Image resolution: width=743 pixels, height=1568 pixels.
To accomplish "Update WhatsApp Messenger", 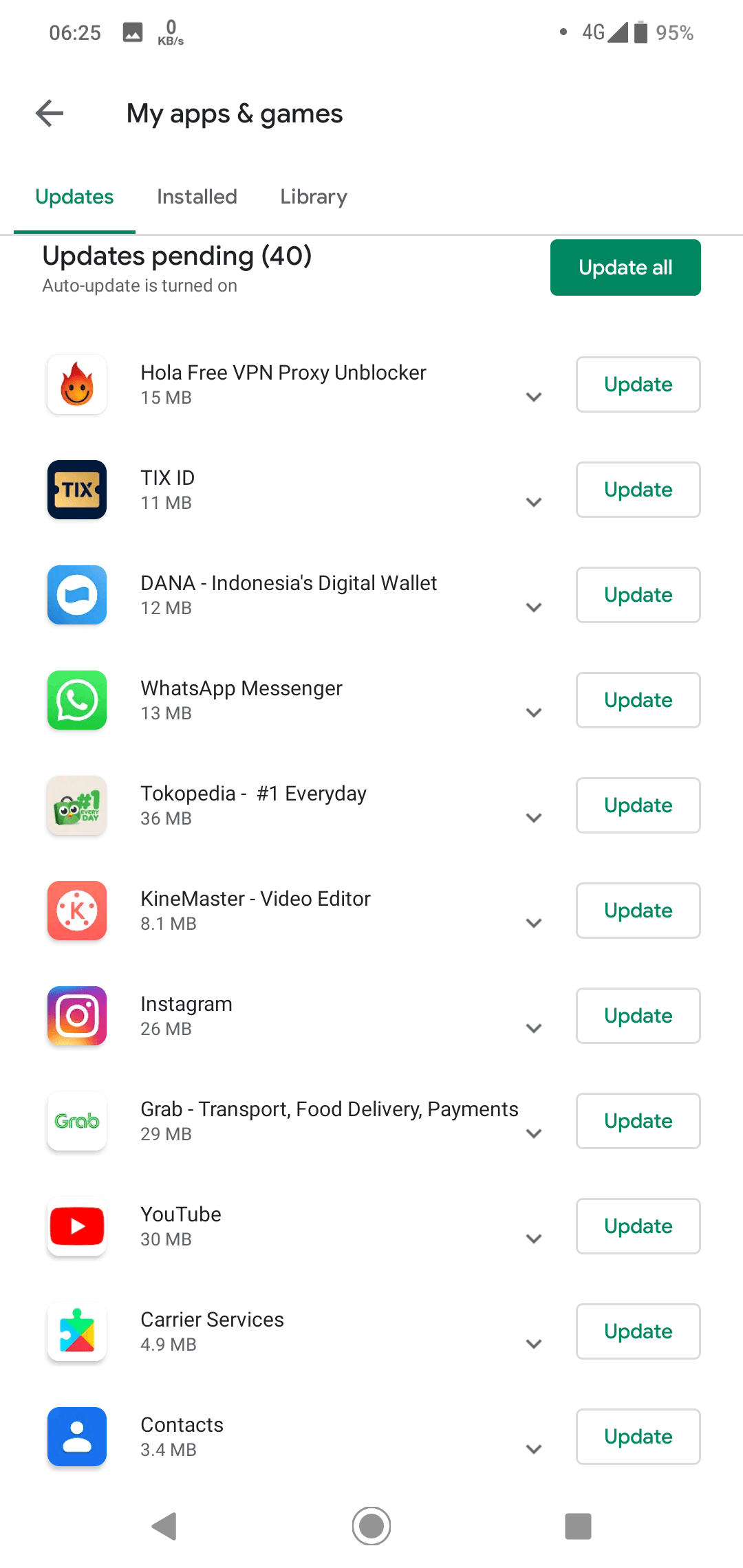I will [638, 700].
